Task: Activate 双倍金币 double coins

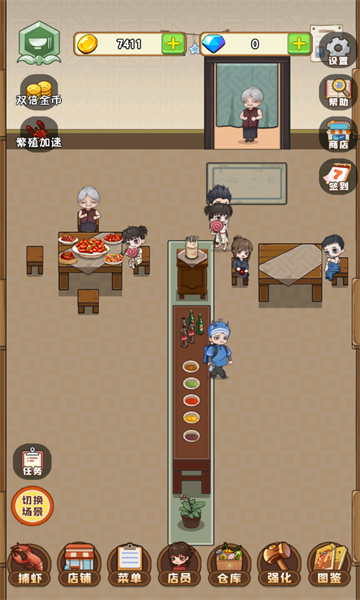Action: [39, 92]
